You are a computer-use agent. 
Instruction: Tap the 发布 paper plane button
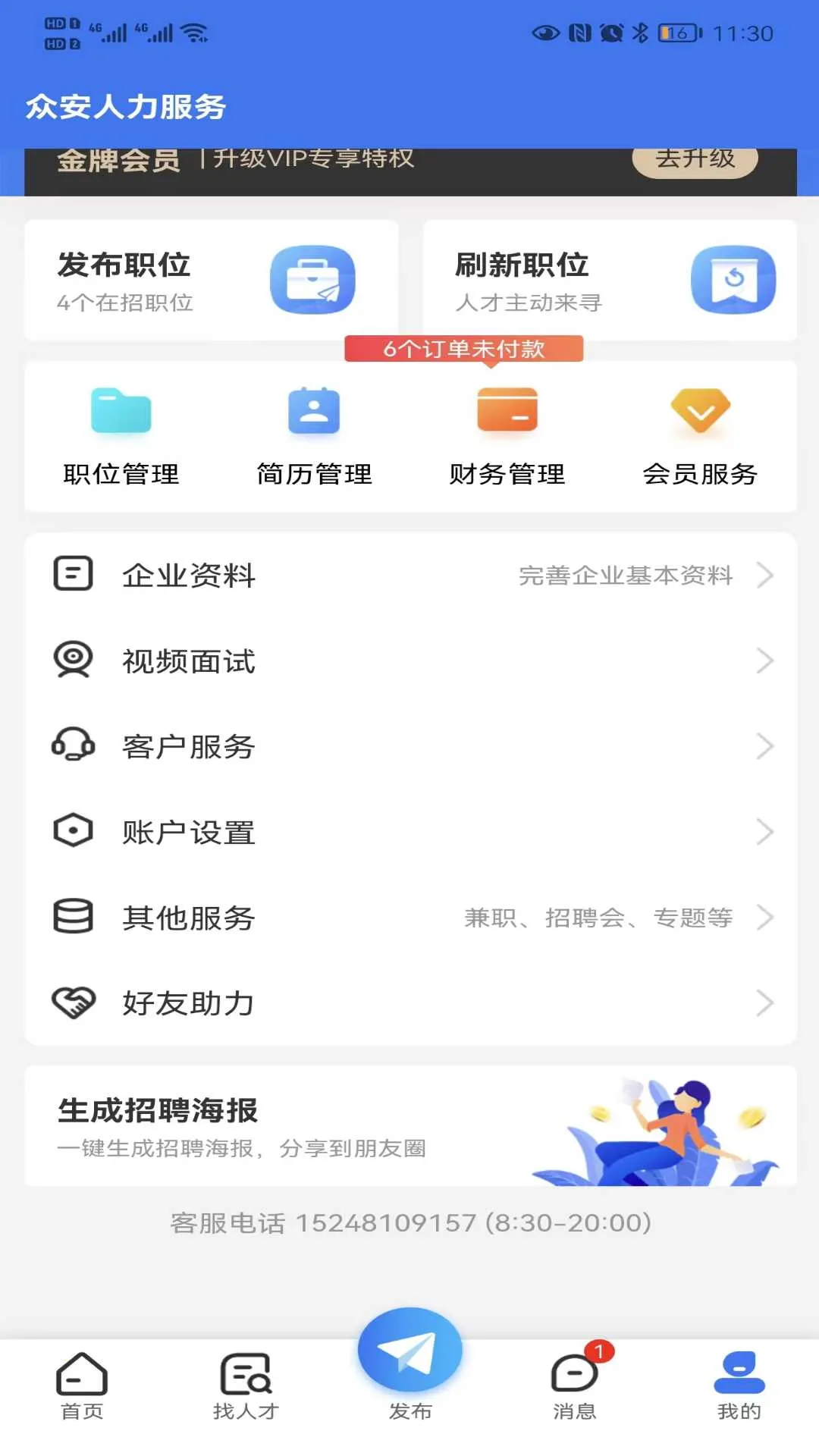(410, 1351)
